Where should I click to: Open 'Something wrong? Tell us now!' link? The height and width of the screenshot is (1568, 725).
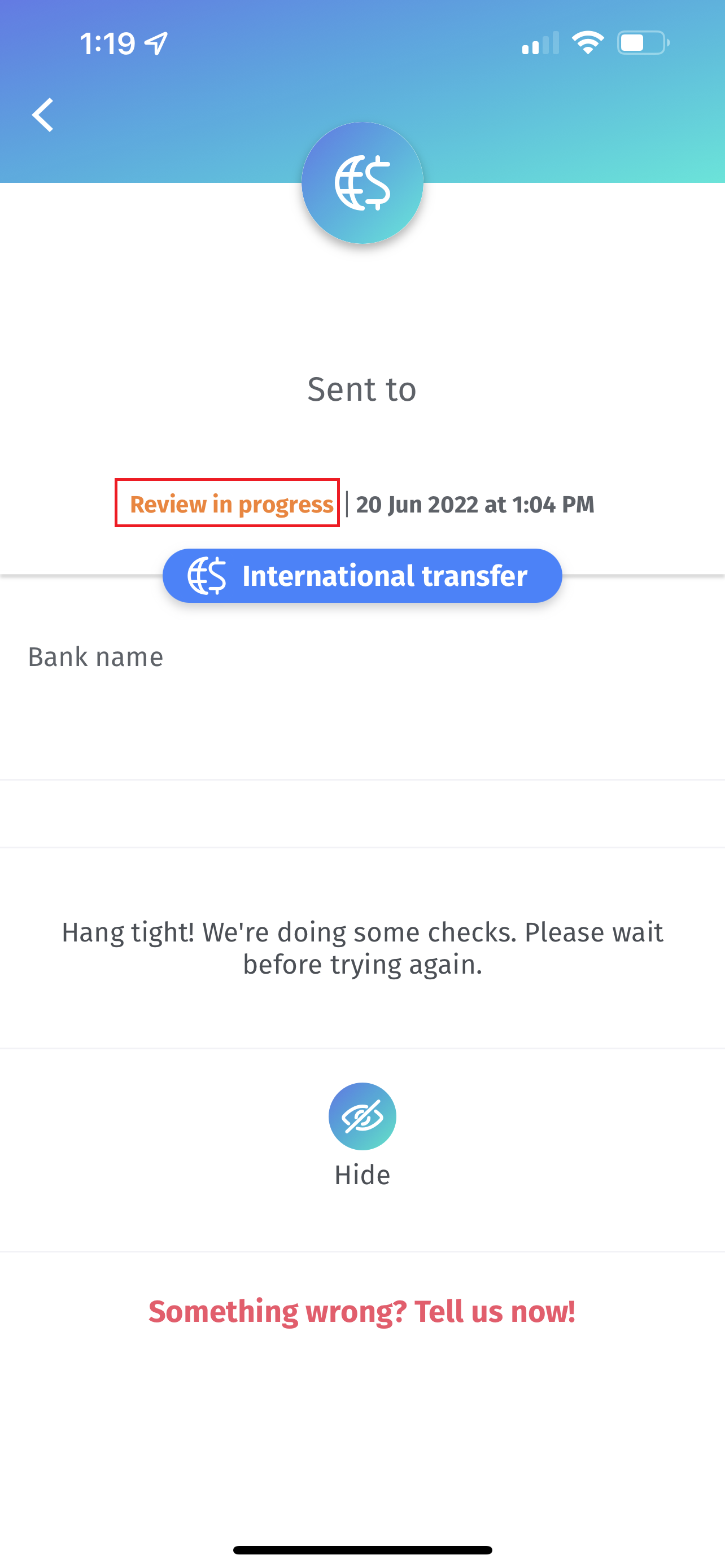point(362,1311)
